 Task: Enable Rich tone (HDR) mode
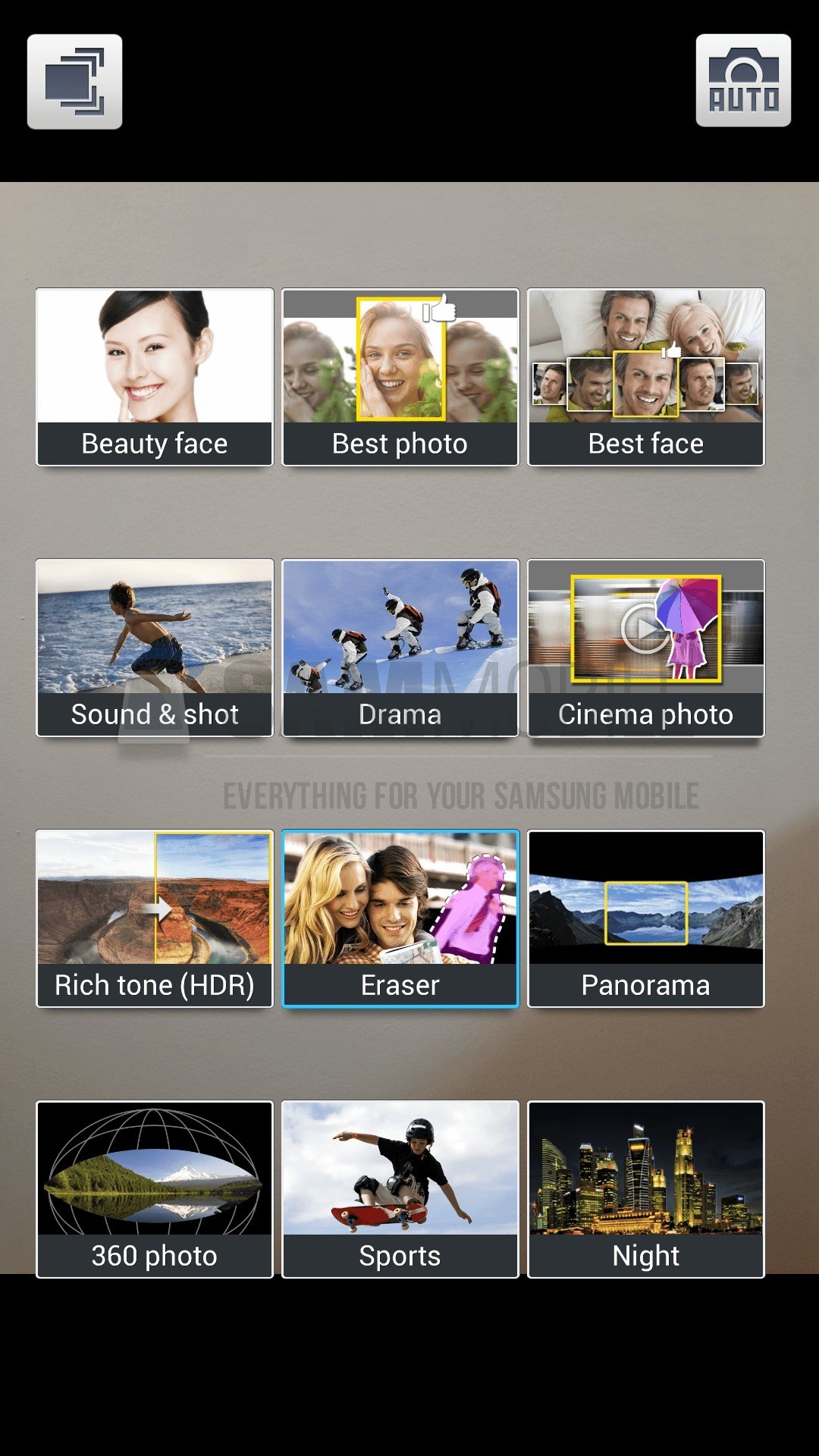coord(155,918)
